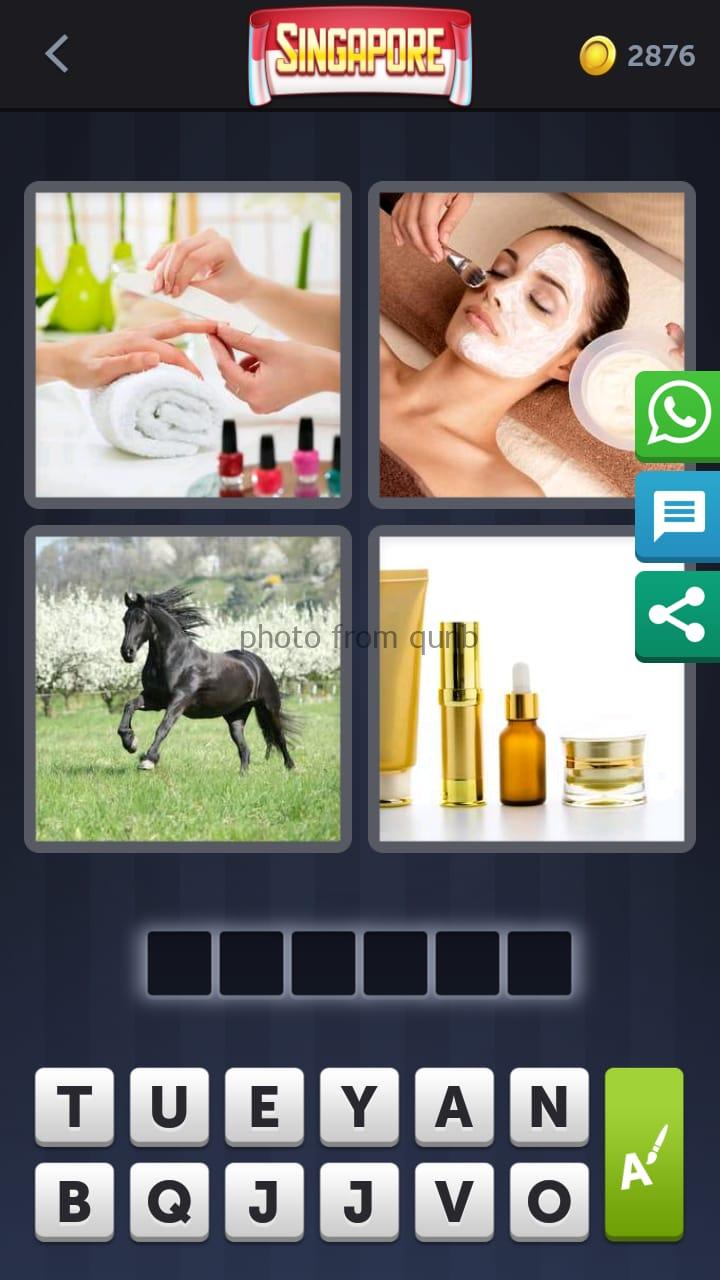Pick the letter Y tile
Image resolution: width=720 pixels, height=1280 pixels.
click(x=359, y=1106)
